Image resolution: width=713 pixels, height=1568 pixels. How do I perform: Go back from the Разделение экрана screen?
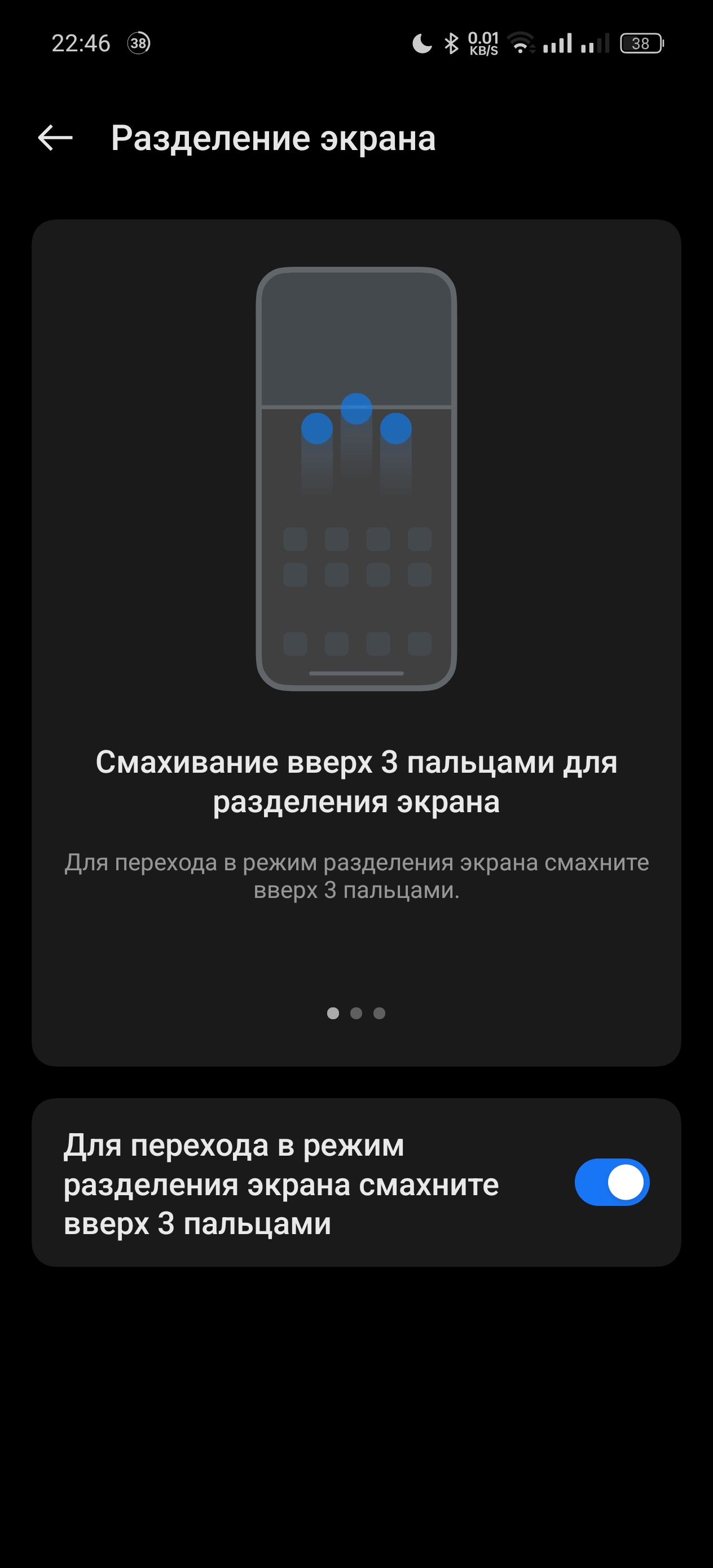55,138
